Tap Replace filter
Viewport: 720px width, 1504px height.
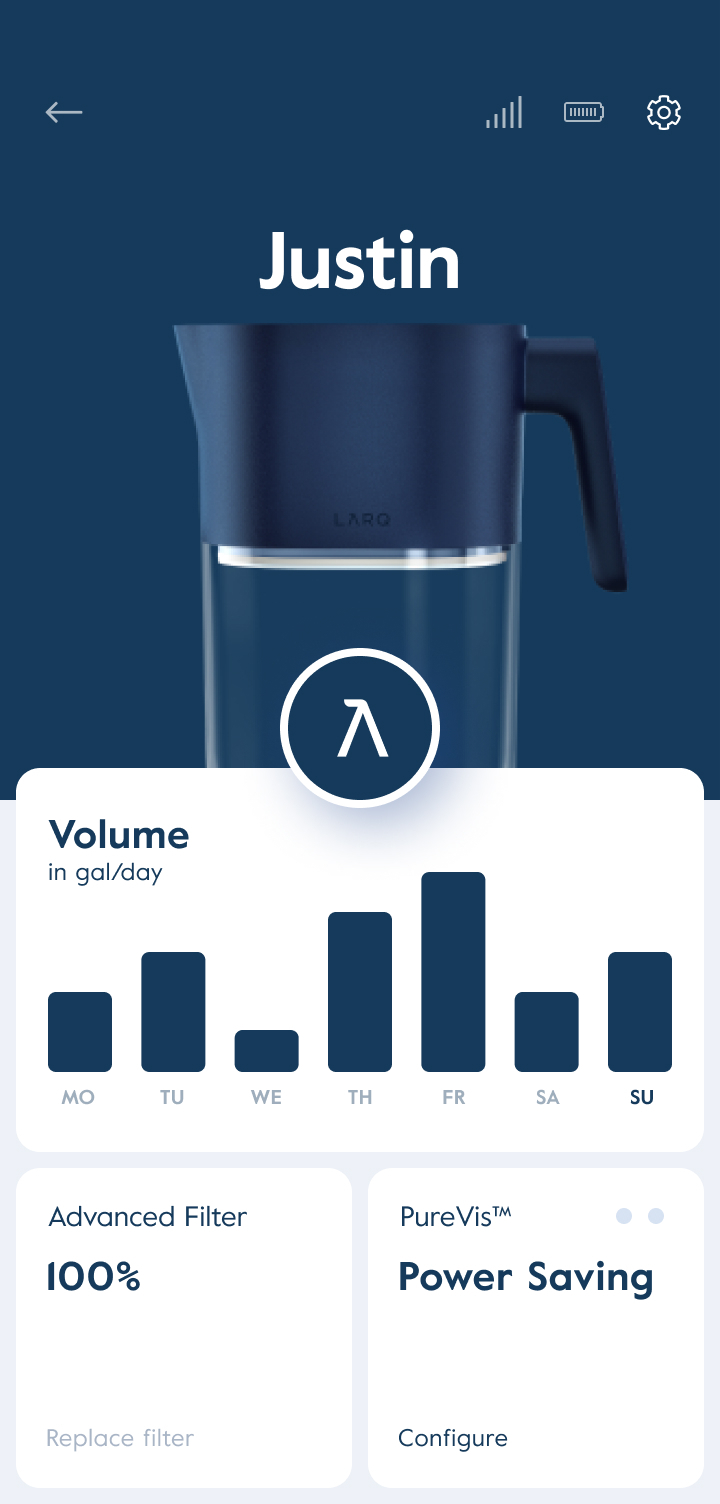(x=120, y=1438)
